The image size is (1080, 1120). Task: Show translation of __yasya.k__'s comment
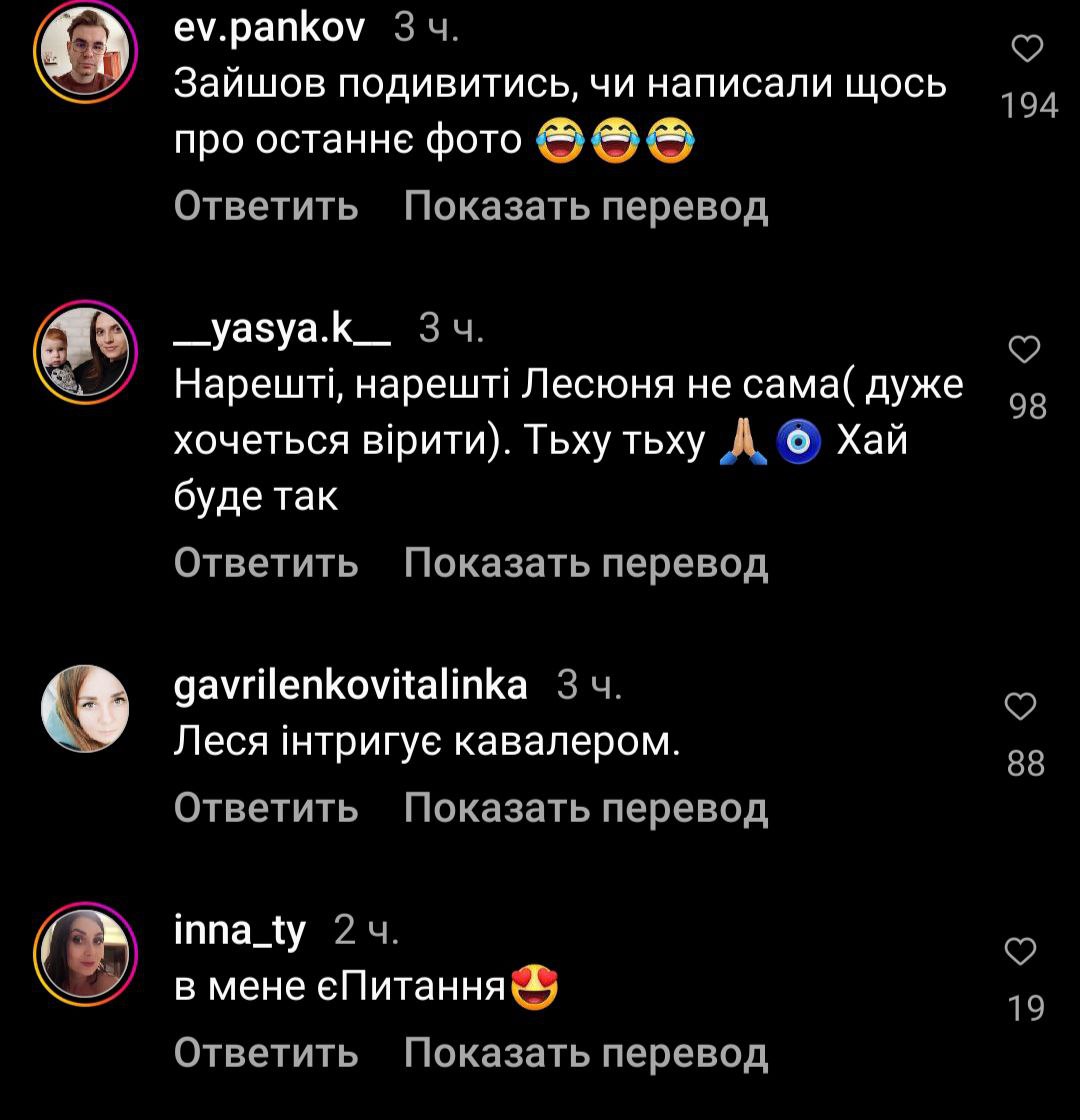(586, 563)
